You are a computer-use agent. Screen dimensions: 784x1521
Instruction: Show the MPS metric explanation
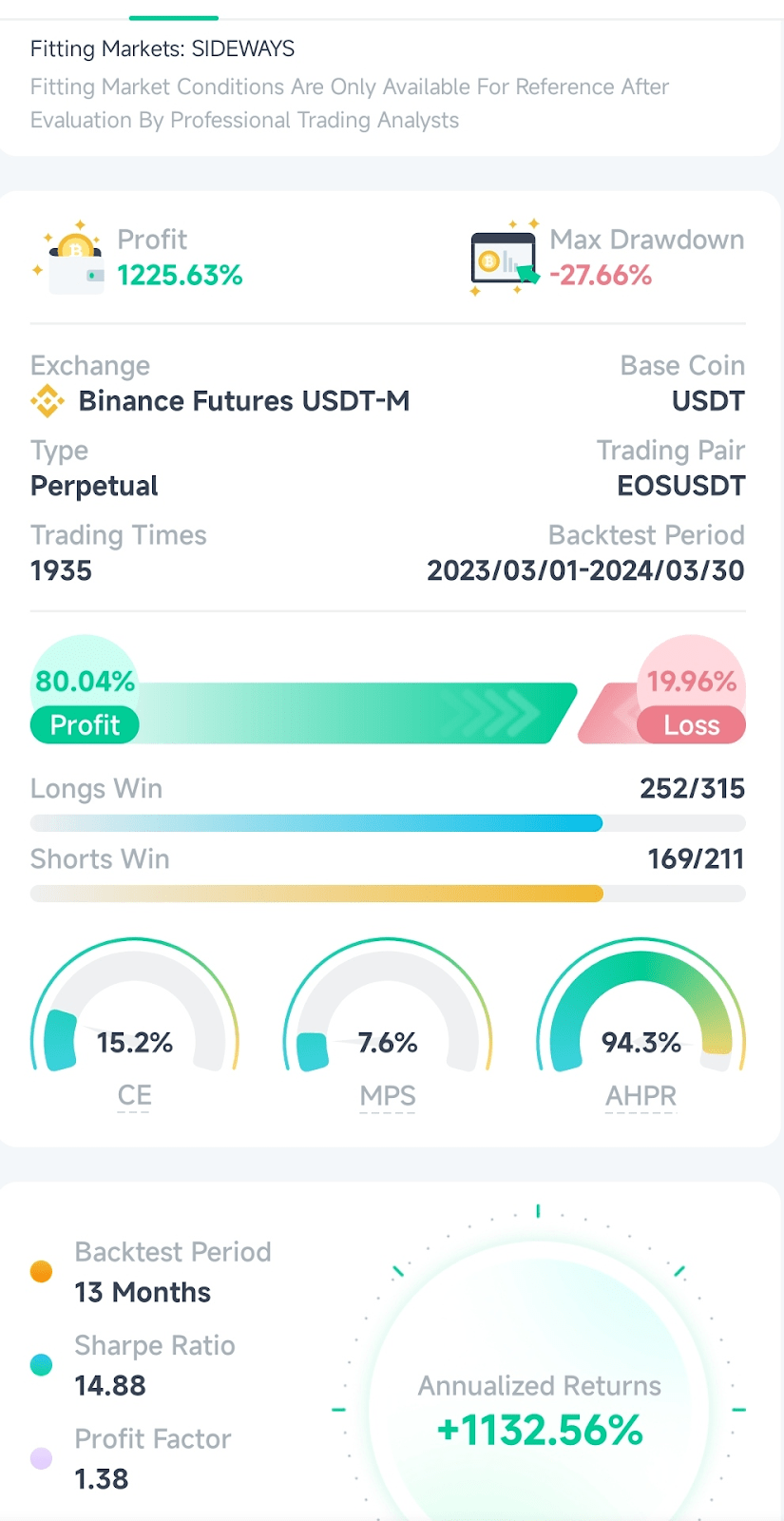tap(388, 1096)
